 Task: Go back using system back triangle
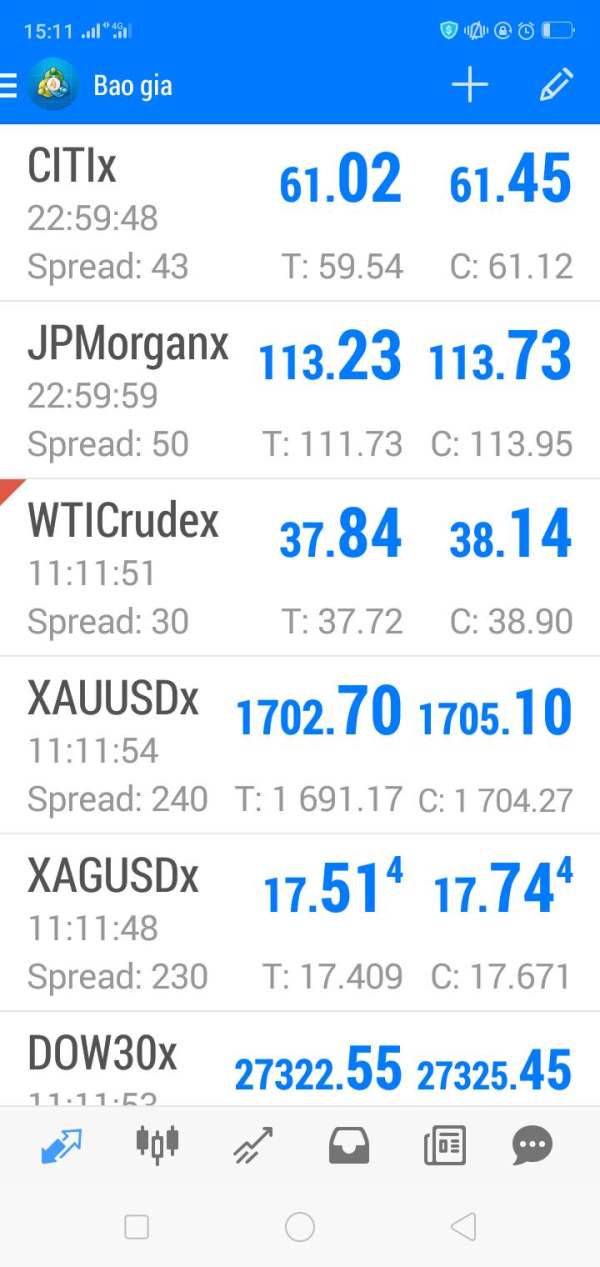point(462,1227)
